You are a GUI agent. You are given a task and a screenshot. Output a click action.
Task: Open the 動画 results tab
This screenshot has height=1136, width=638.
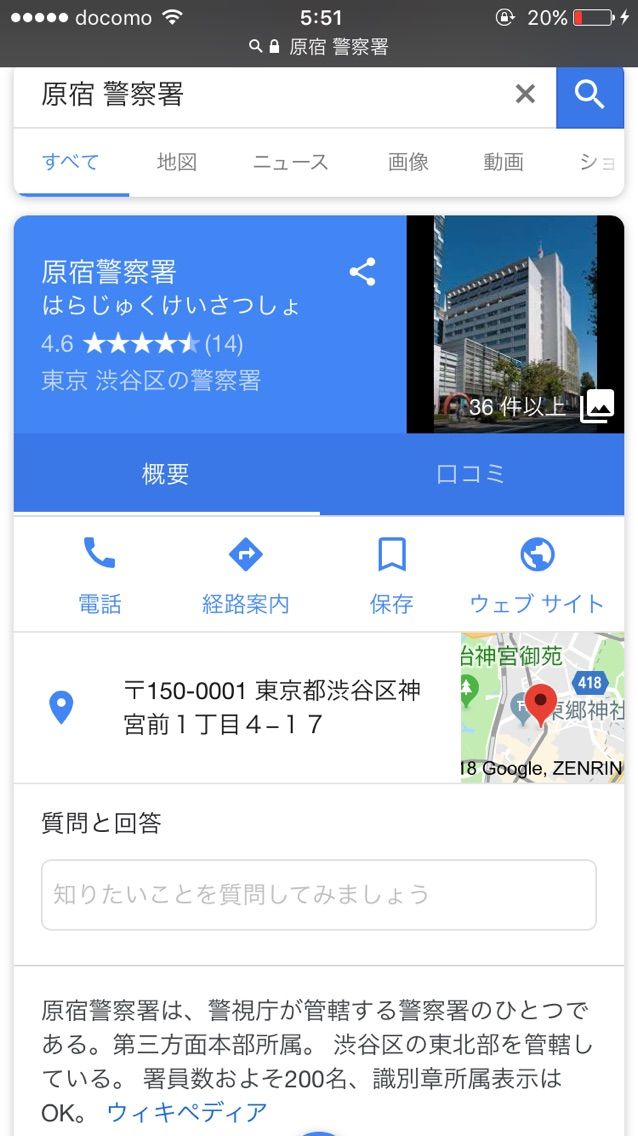(503, 162)
